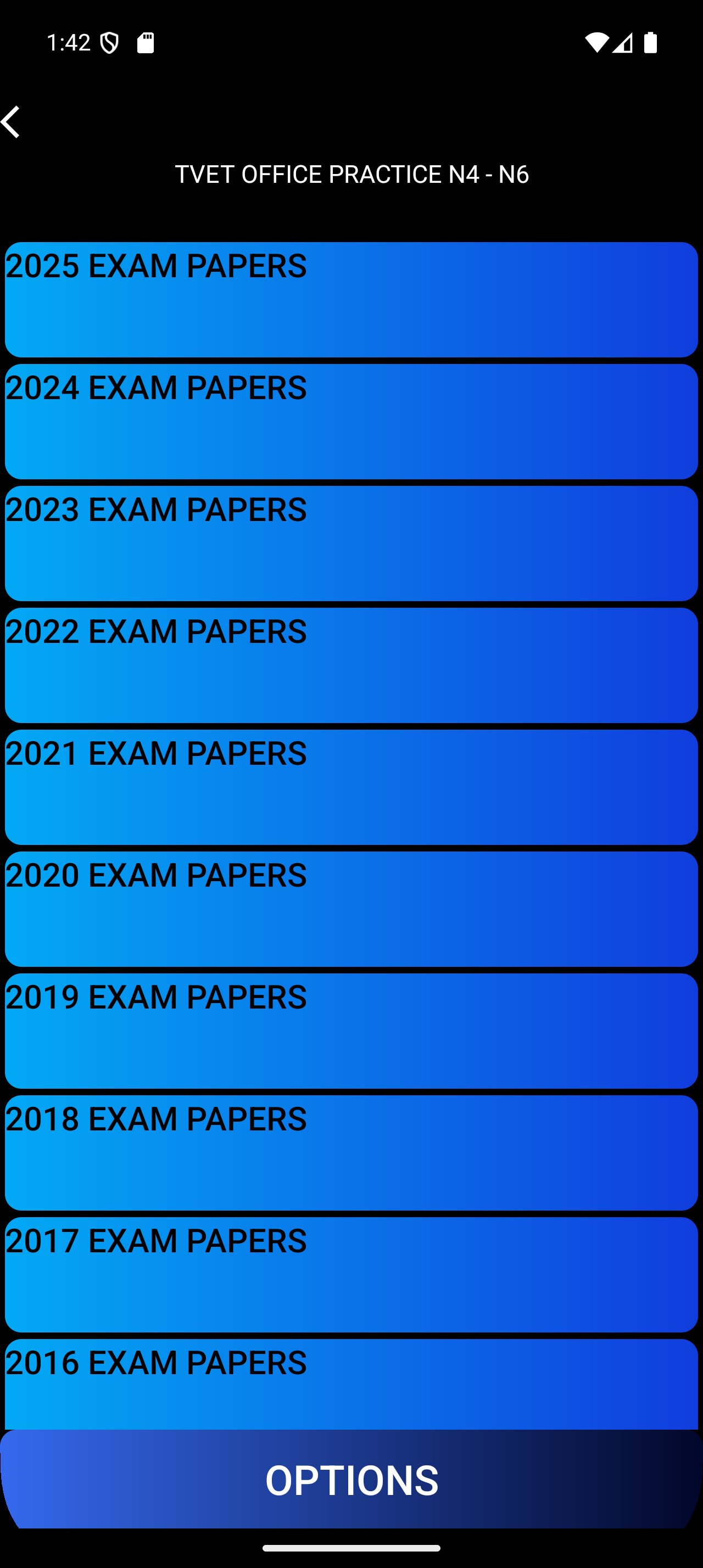Select the 2019 EXAM PAPERS entry
Viewport: 703px width, 1568px height.
coord(351,1031)
